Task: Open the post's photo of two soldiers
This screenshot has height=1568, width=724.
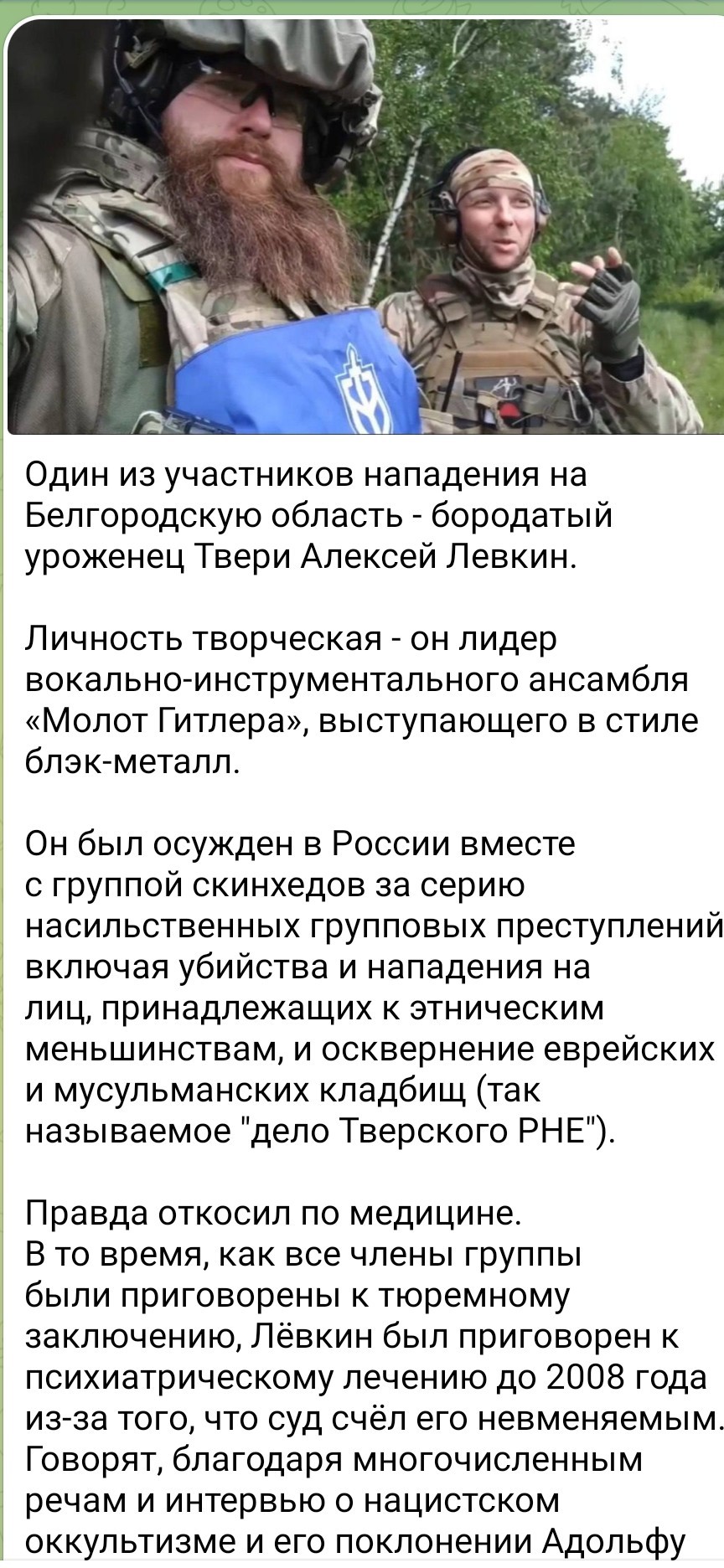Action: [365, 226]
